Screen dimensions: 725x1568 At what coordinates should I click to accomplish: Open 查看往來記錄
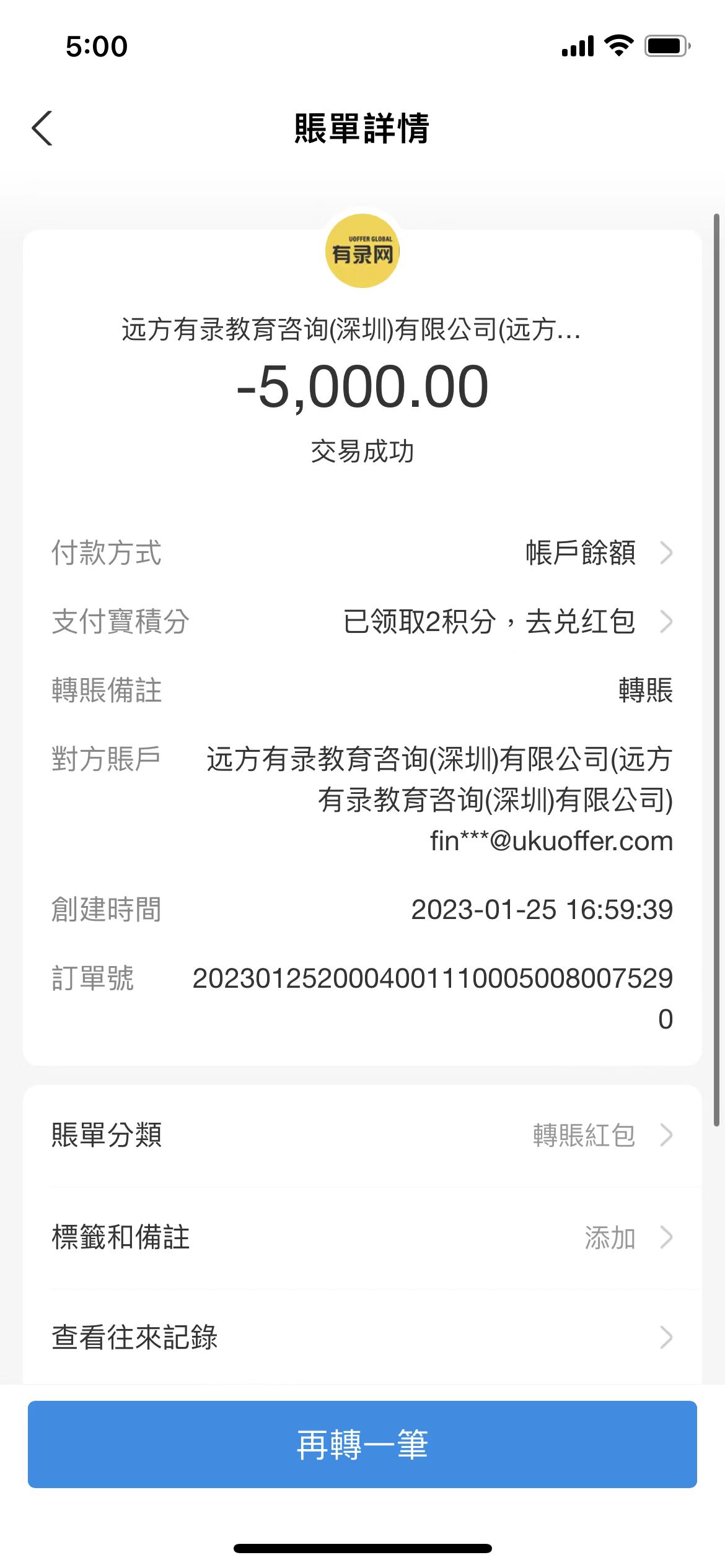362,1337
